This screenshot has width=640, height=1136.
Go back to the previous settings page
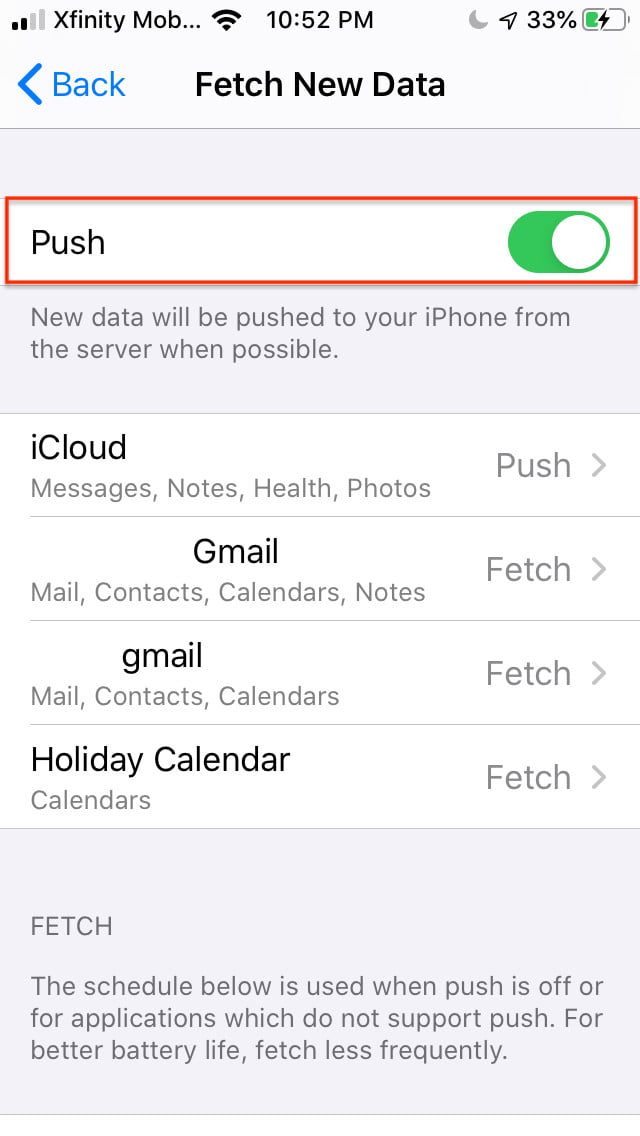[72, 85]
